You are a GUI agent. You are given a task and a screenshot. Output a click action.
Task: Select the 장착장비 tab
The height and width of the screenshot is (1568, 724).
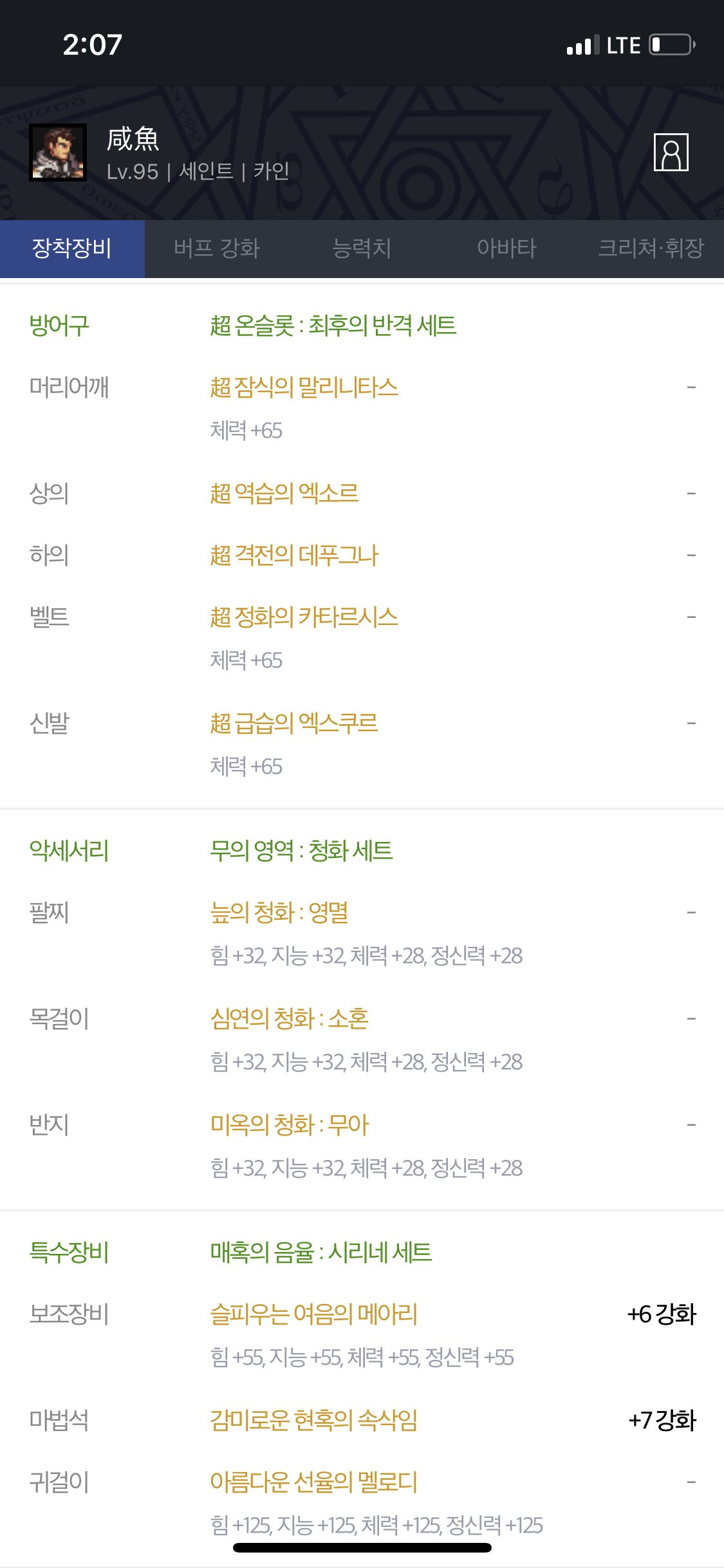tap(72, 248)
